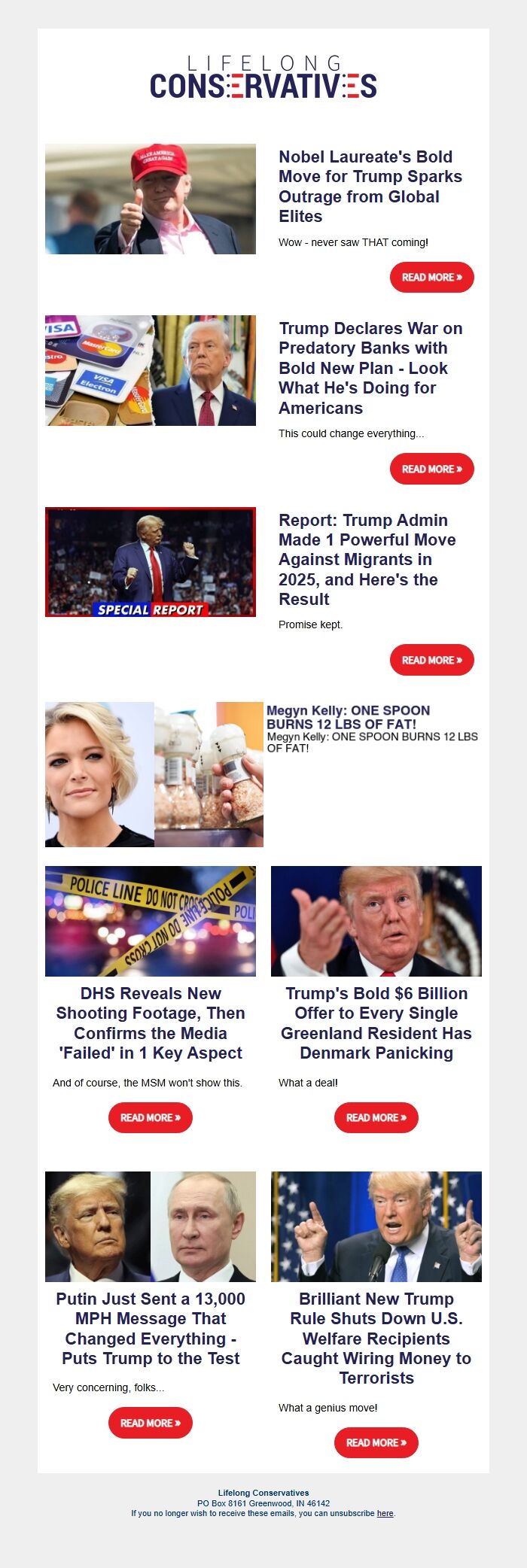Open Read More for Predatory Banks story
527x1568 pixels.
[431, 469]
